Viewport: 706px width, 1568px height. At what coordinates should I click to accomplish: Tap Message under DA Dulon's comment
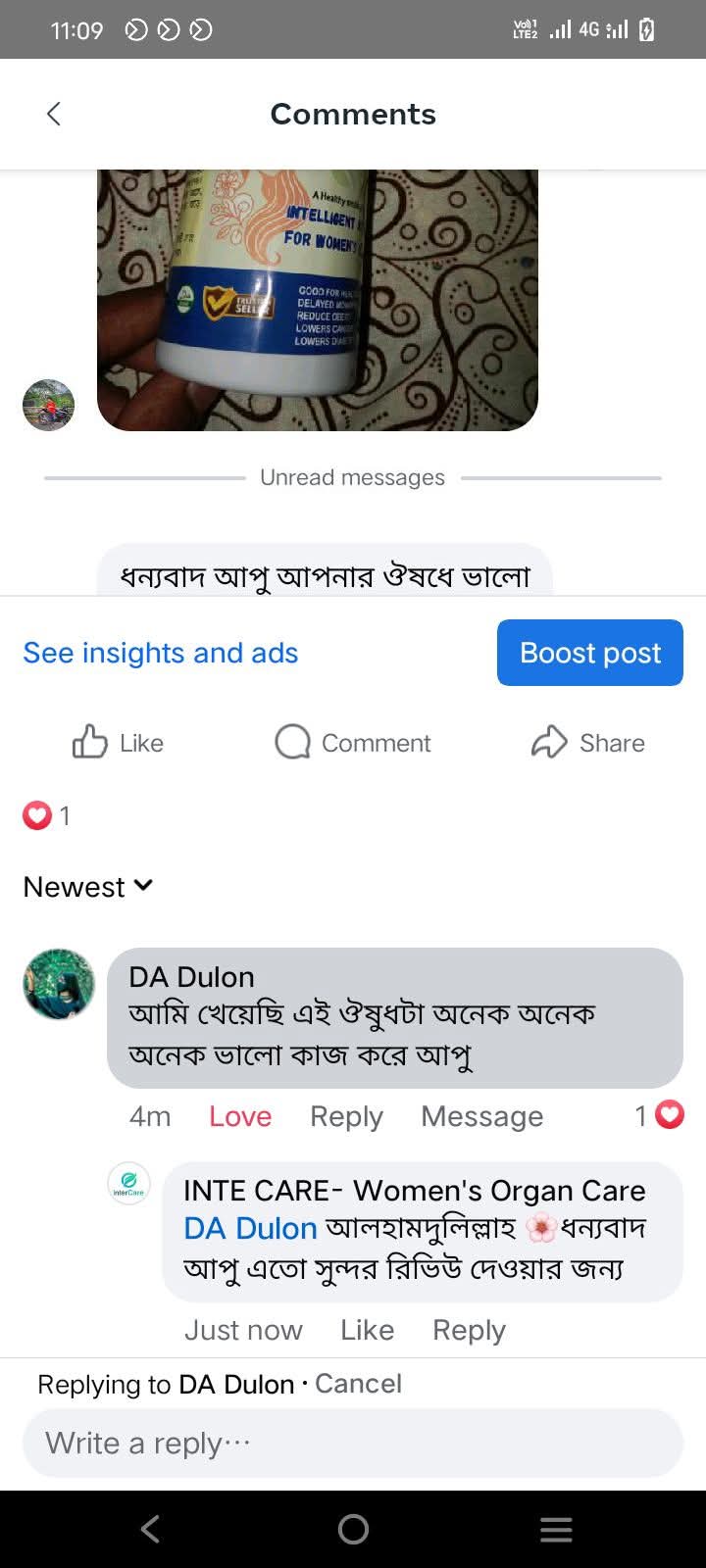coord(481,1116)
